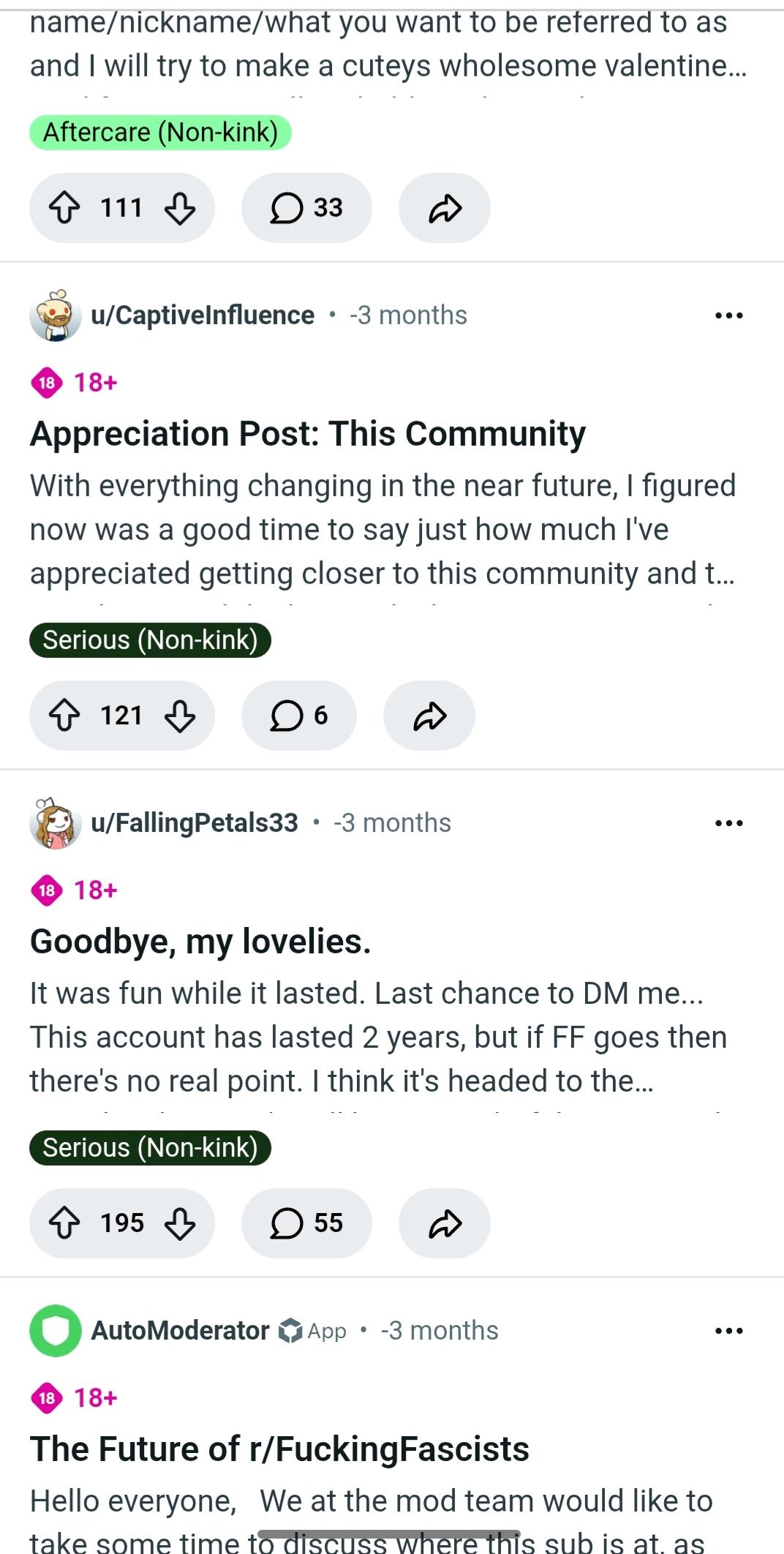Downvote the Appreciation Post

180,716
